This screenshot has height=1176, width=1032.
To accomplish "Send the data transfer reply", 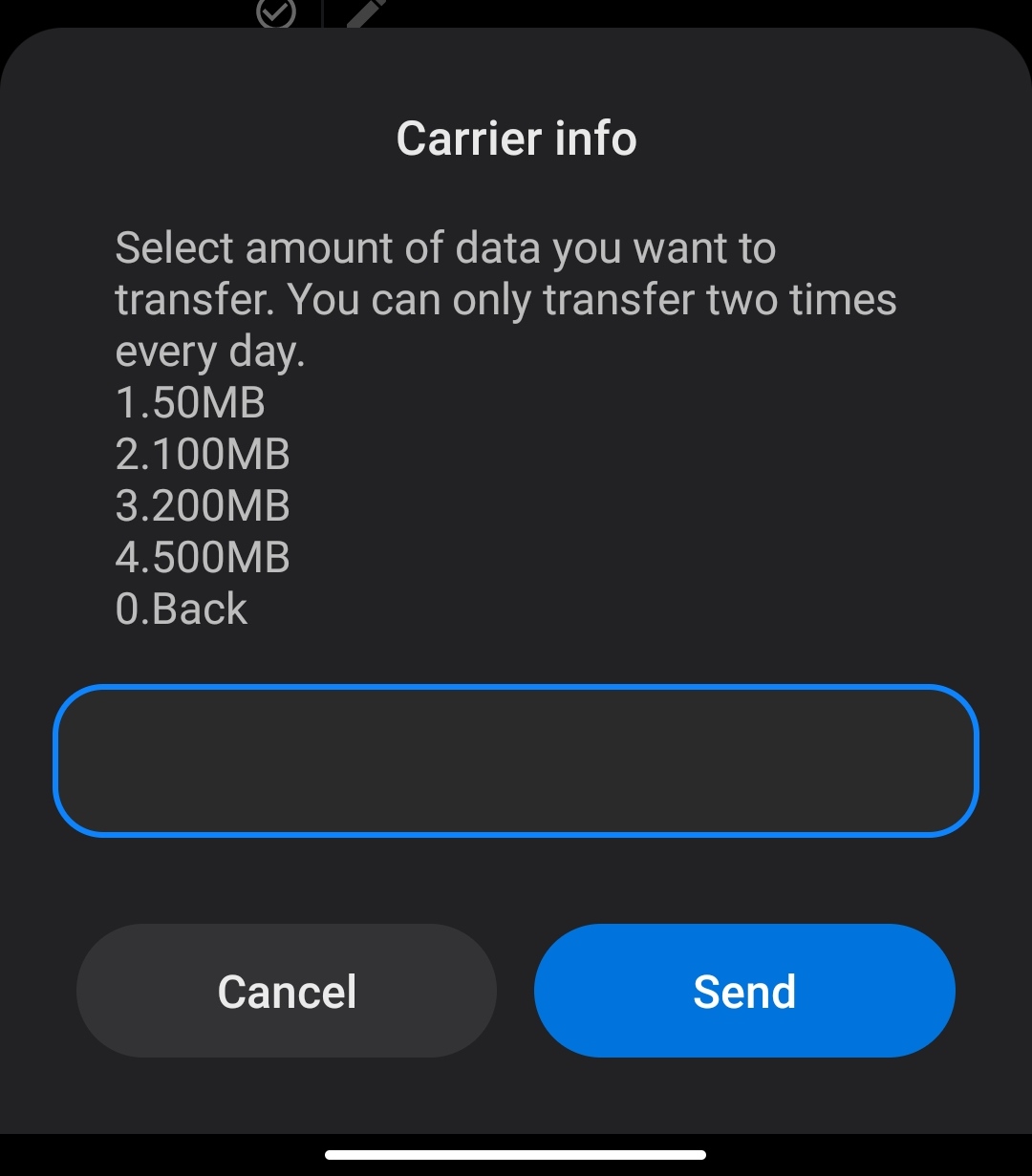I will coord(744,991).
